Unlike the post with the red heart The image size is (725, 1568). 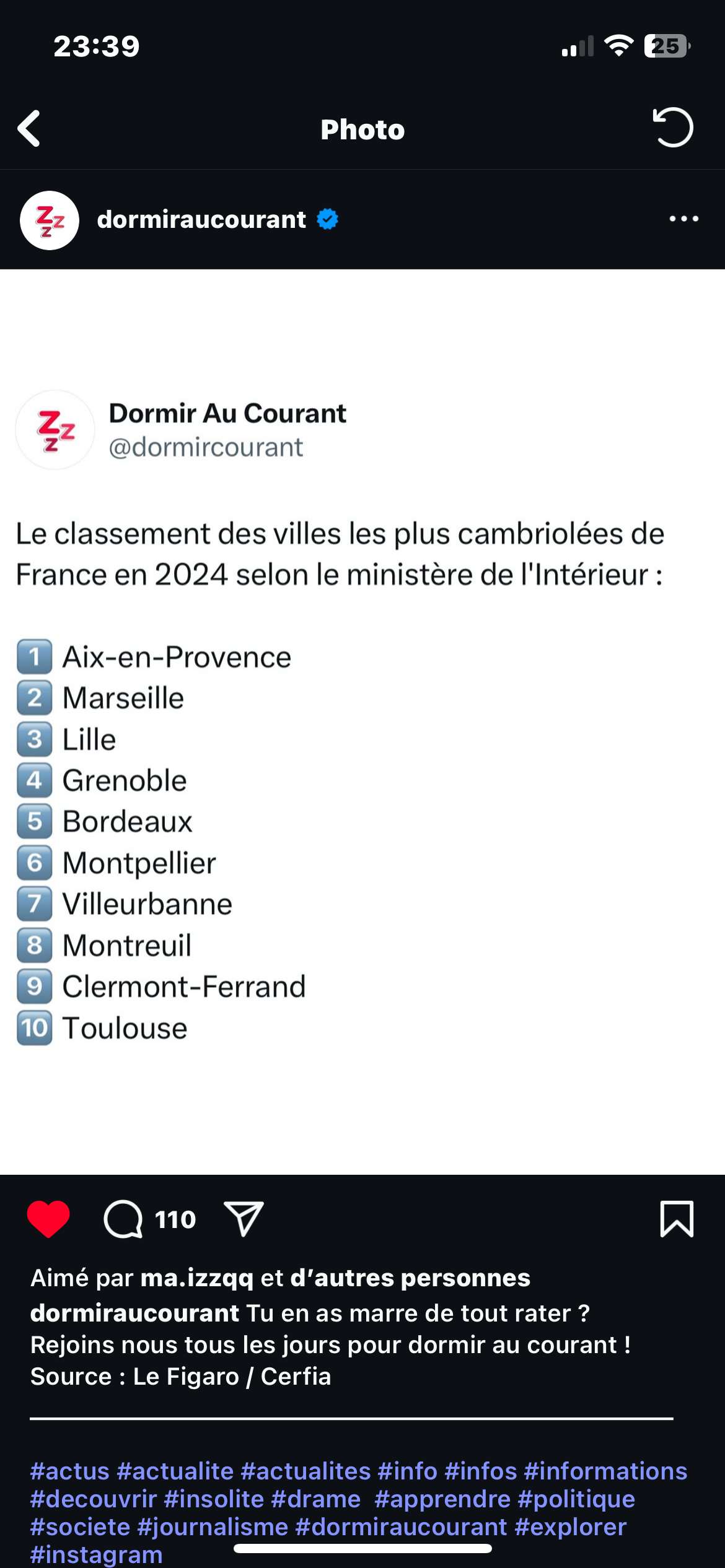pyautogui.click(x=48, y=1218)
